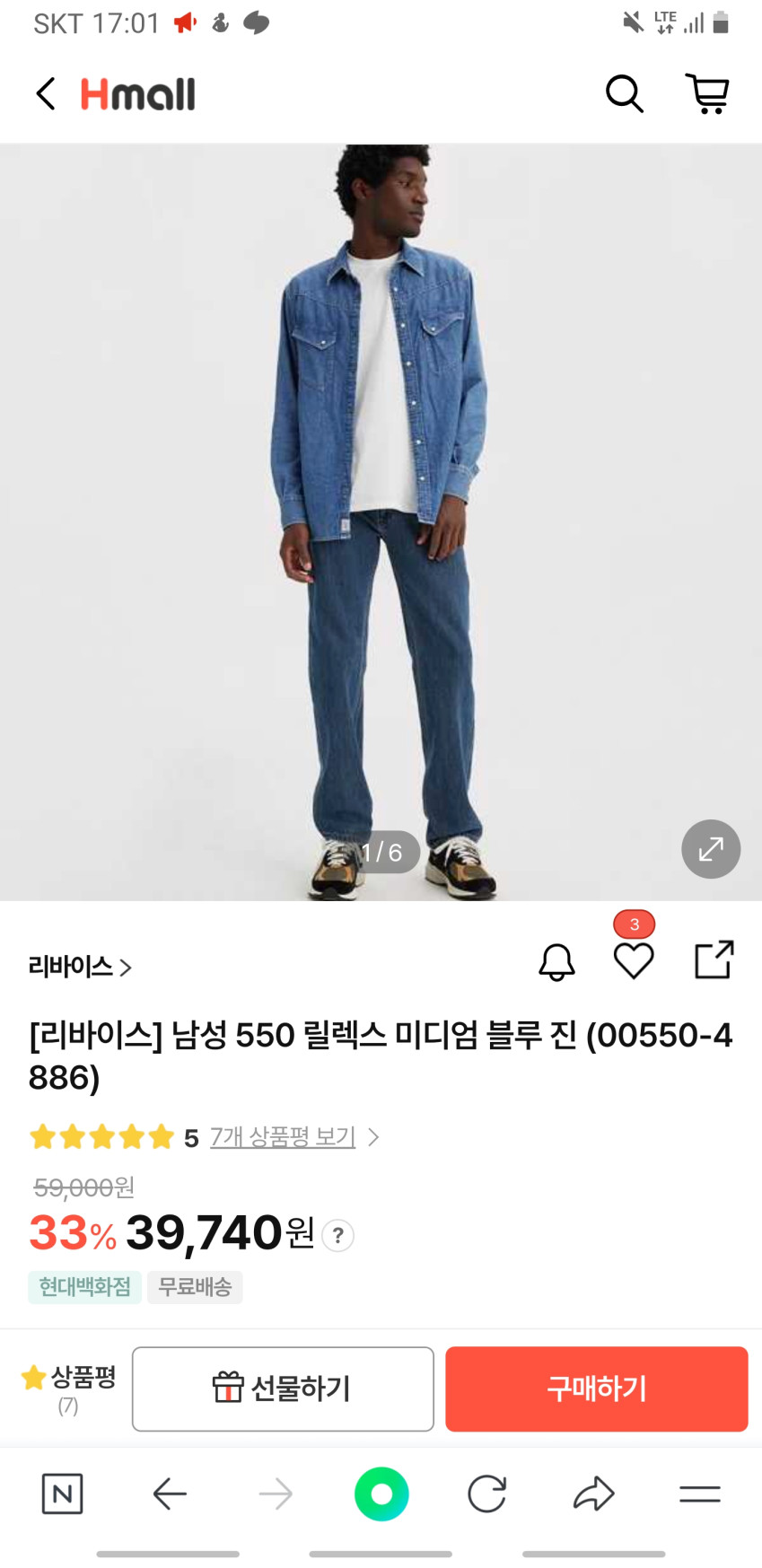Enable alerts with the bell icon
Viewport: 762px width, 1568px height.
pos(556,962)
